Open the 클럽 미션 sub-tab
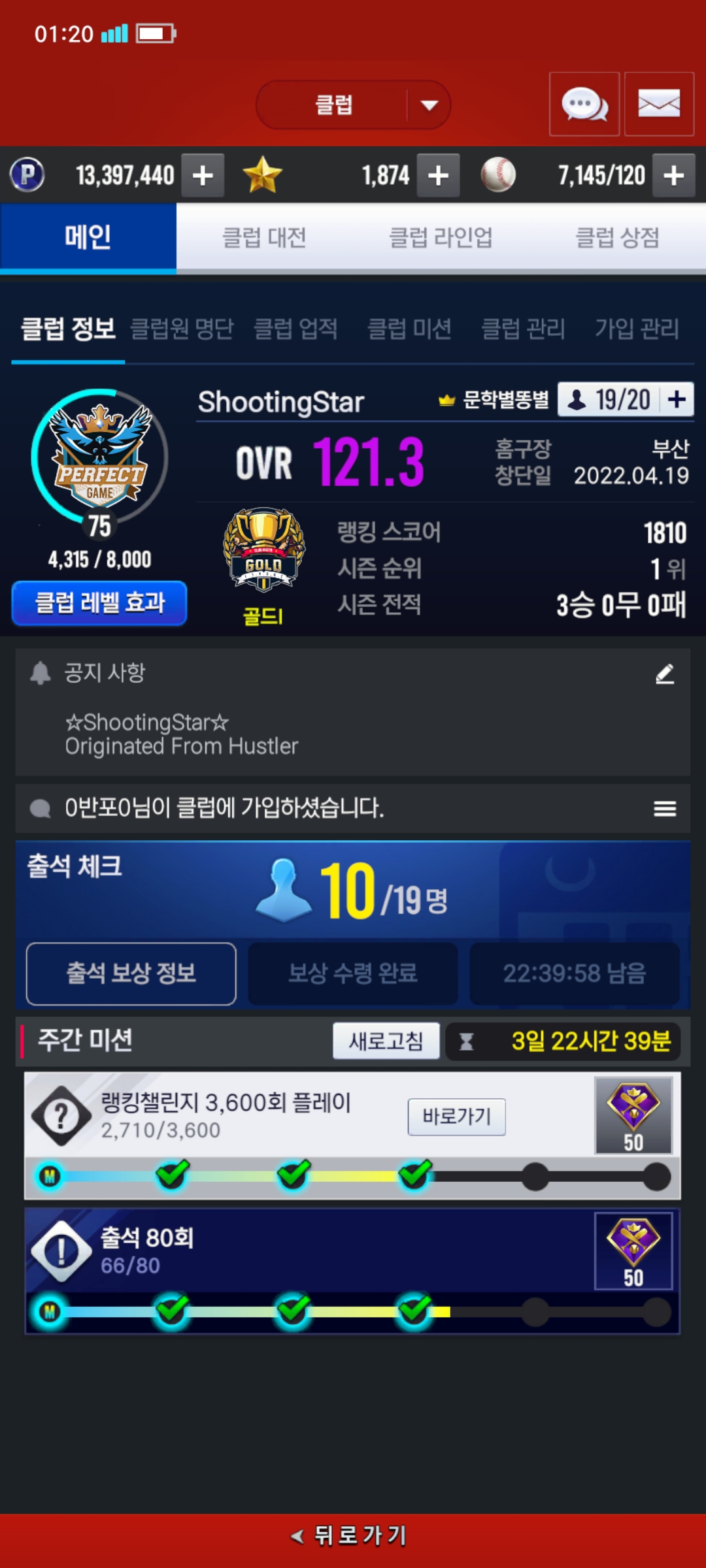Screen dimensions: 706x1568 click(x=409, y=329)
